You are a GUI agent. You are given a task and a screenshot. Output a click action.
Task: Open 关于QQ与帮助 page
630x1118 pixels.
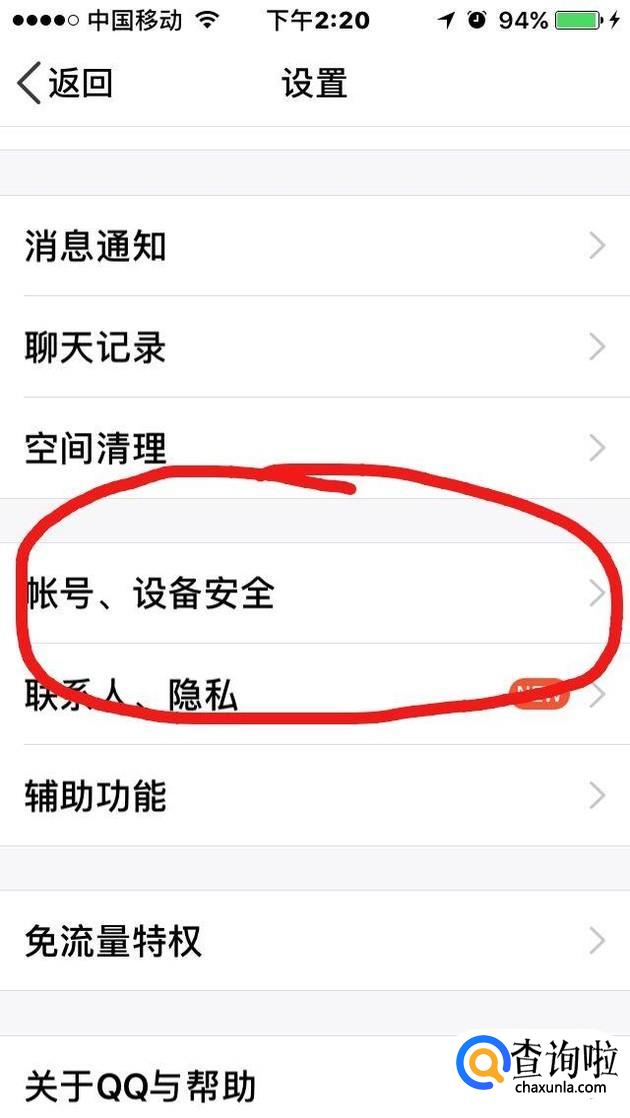(140, 1085)
